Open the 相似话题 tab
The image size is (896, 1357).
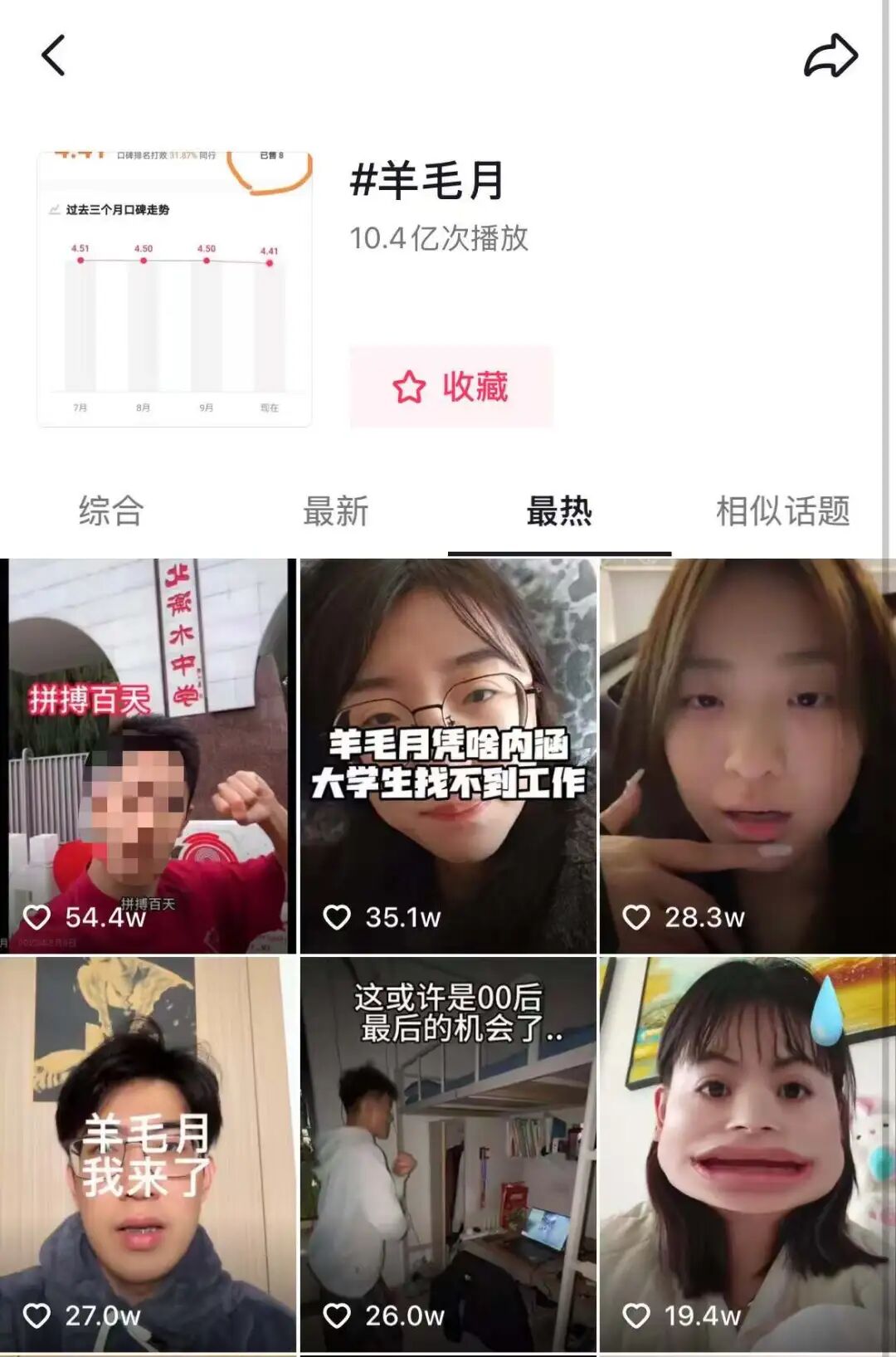click(x=782, y=510)
